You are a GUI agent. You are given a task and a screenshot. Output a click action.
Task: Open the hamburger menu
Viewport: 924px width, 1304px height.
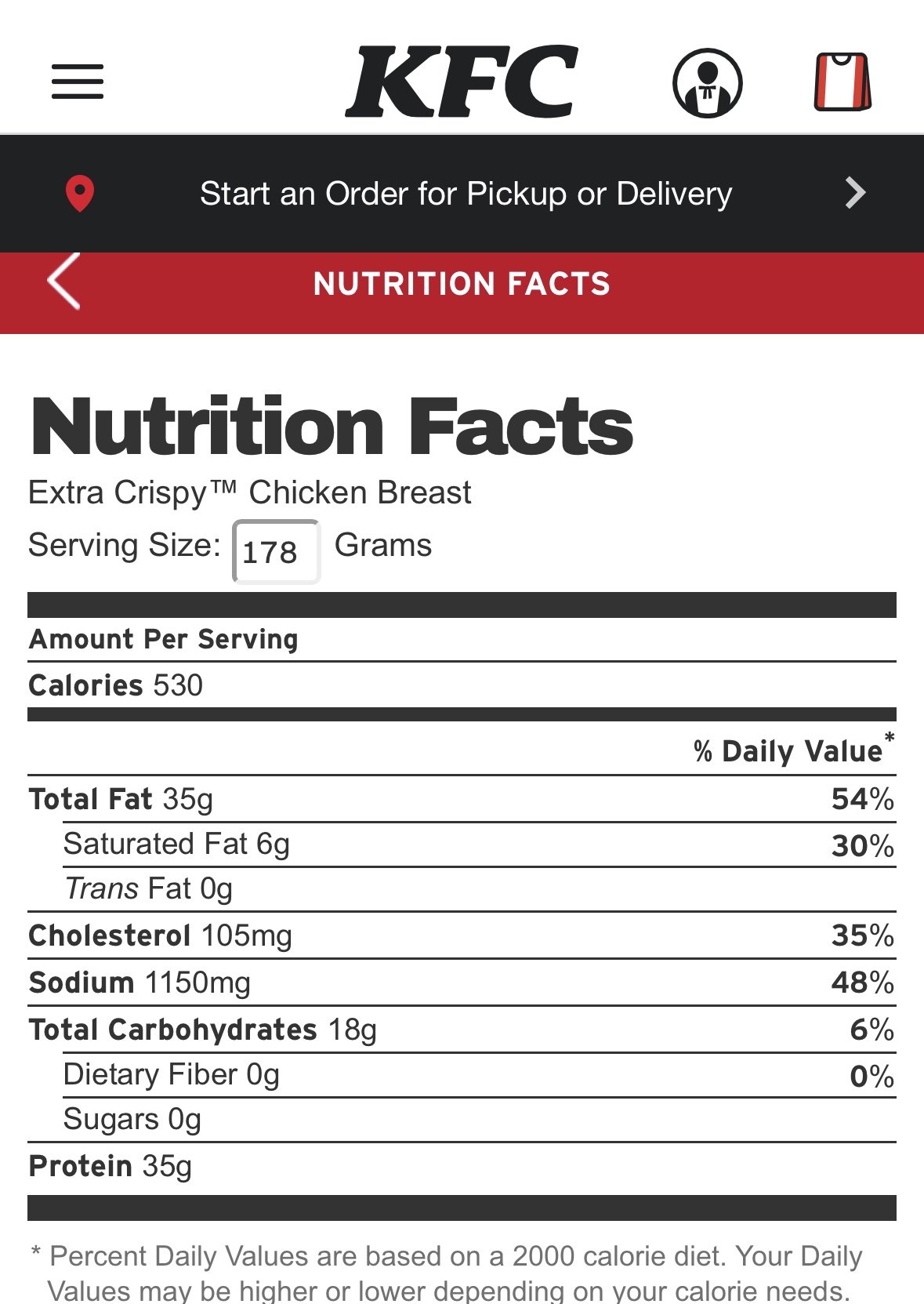[78, 82]
